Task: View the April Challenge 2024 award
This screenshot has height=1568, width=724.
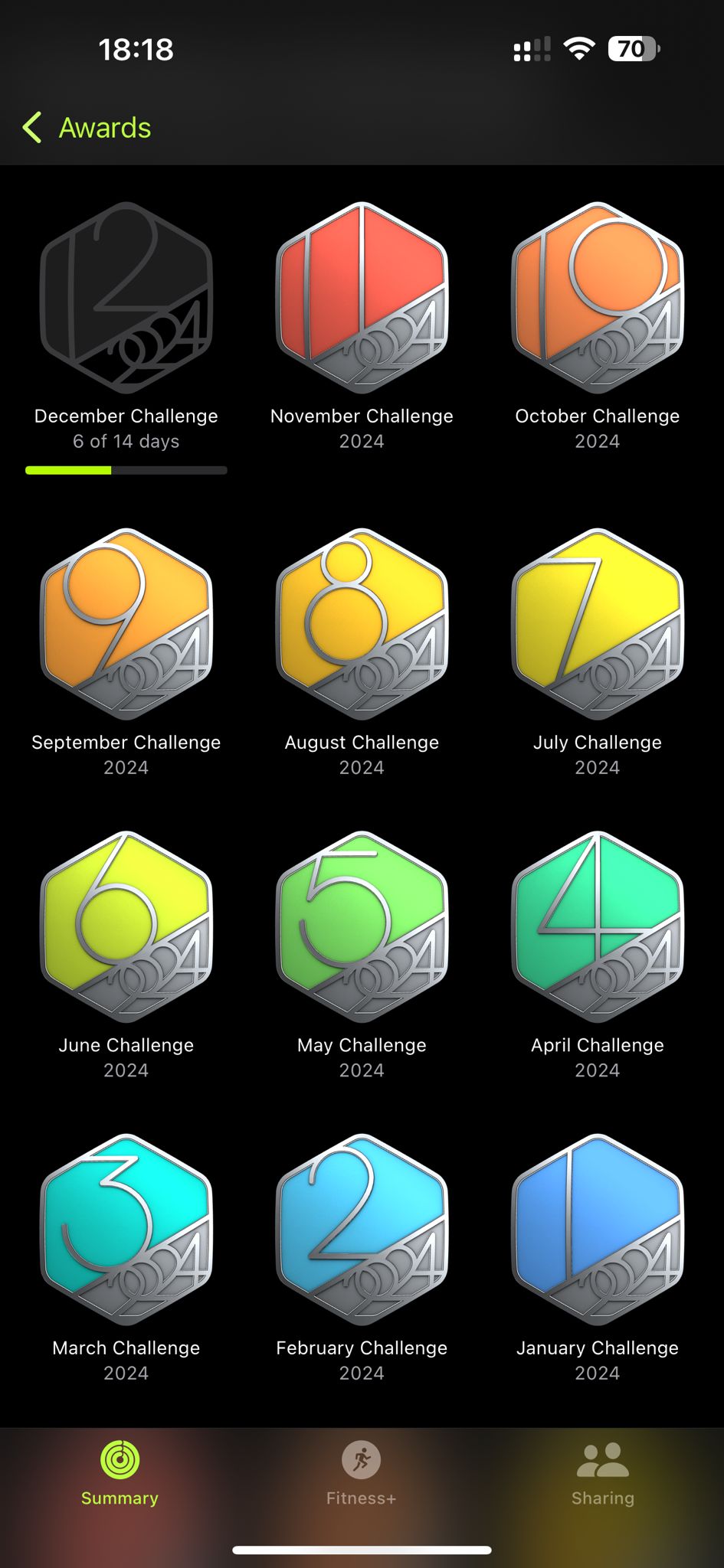Action: coord(597,926)
